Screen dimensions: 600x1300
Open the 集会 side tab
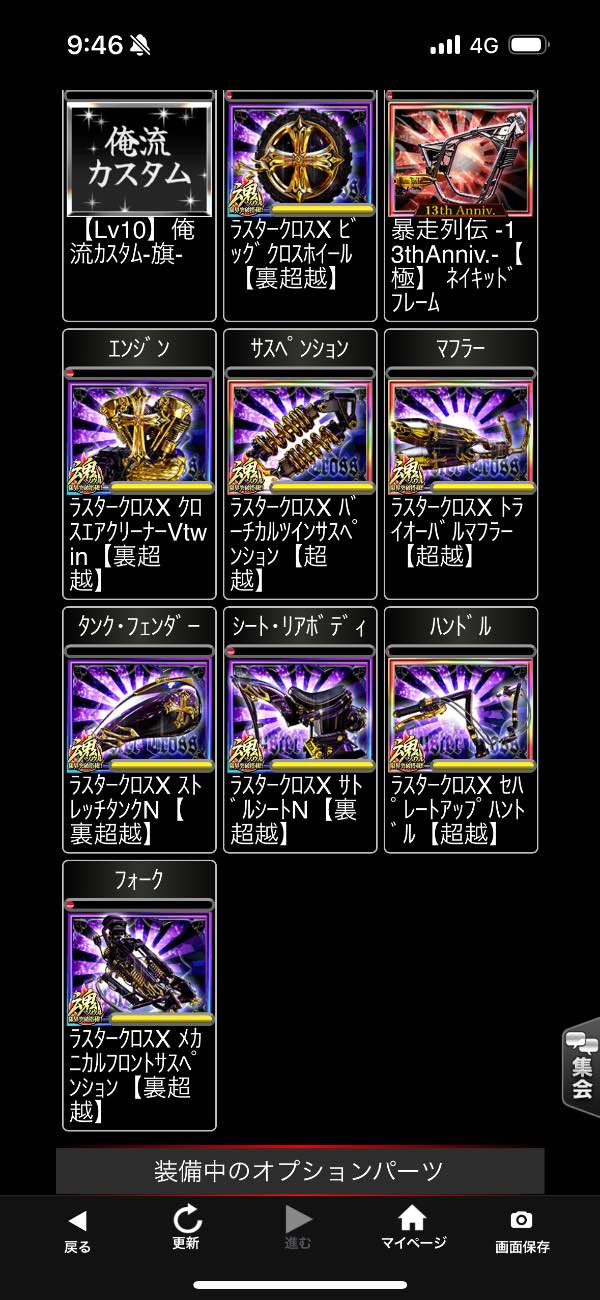pos(581,1067)
